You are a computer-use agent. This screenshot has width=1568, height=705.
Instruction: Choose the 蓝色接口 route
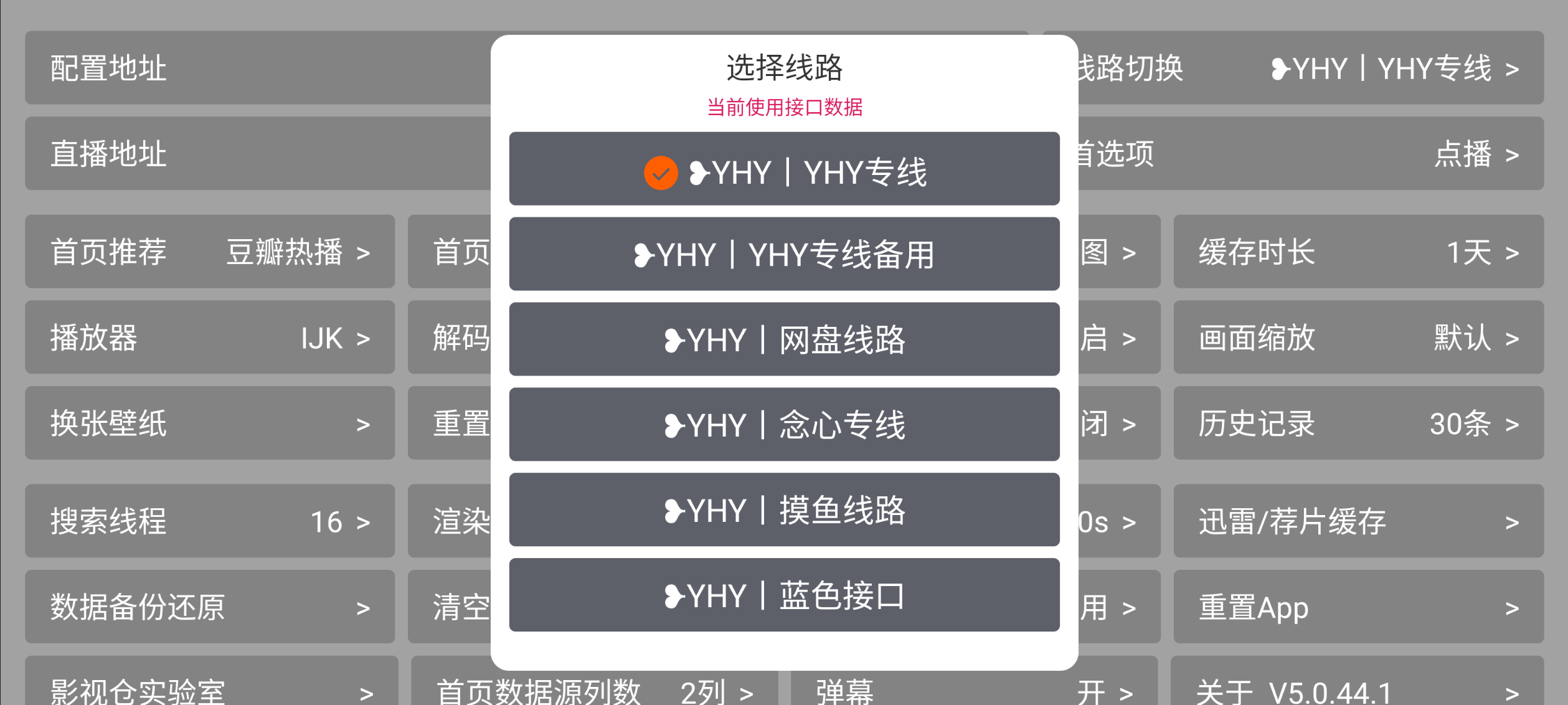click(x=784, y=595)
